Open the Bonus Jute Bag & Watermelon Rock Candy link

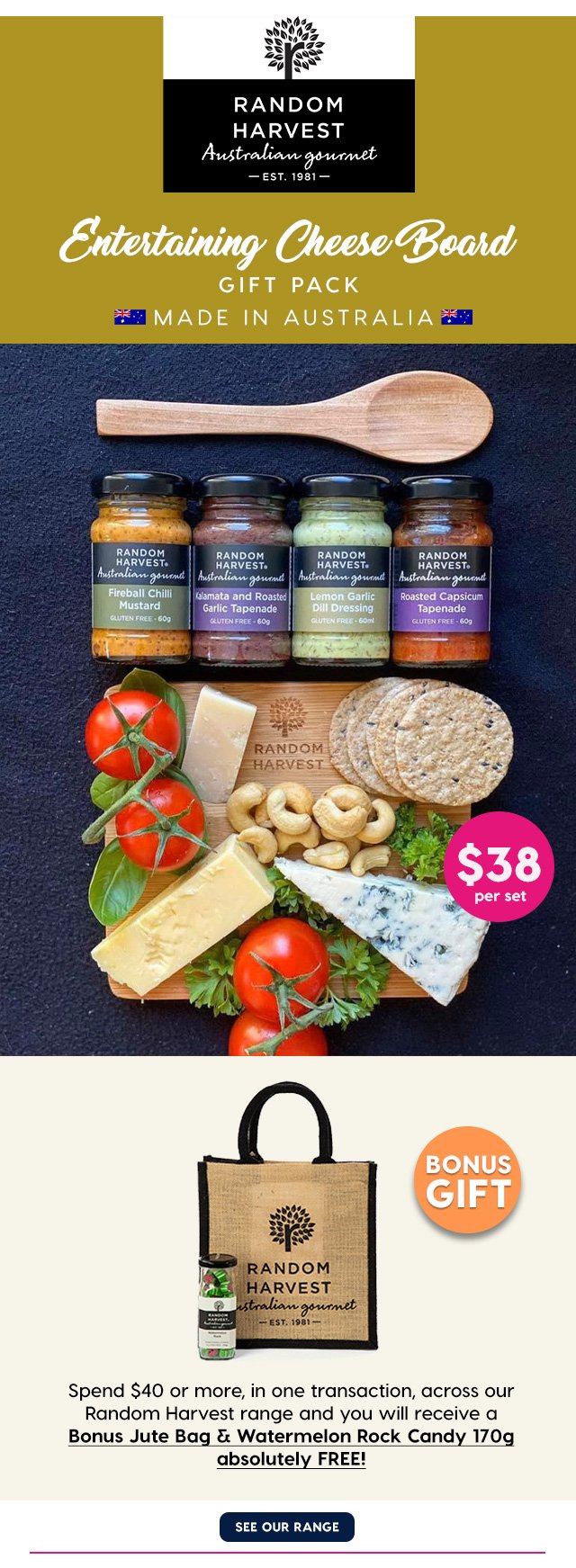pos(291,1437)
